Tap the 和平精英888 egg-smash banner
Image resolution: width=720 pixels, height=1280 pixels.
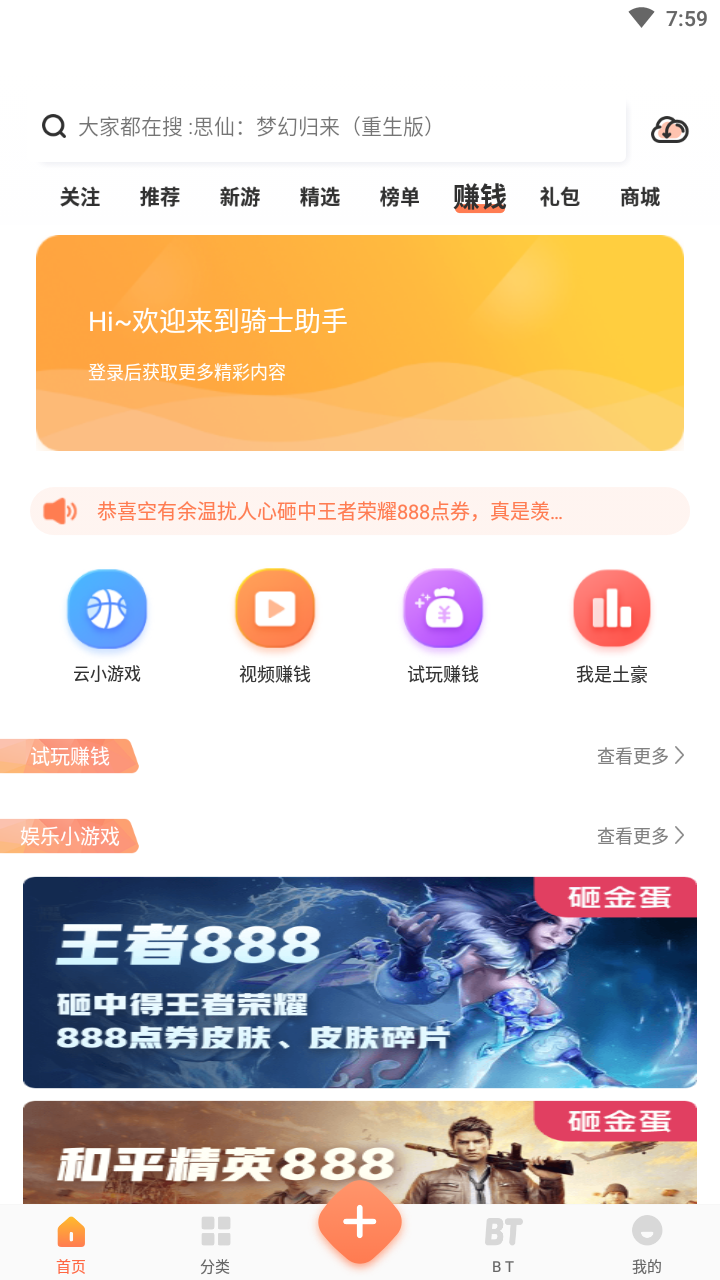pyautogui.click(x=360, y=1150)
